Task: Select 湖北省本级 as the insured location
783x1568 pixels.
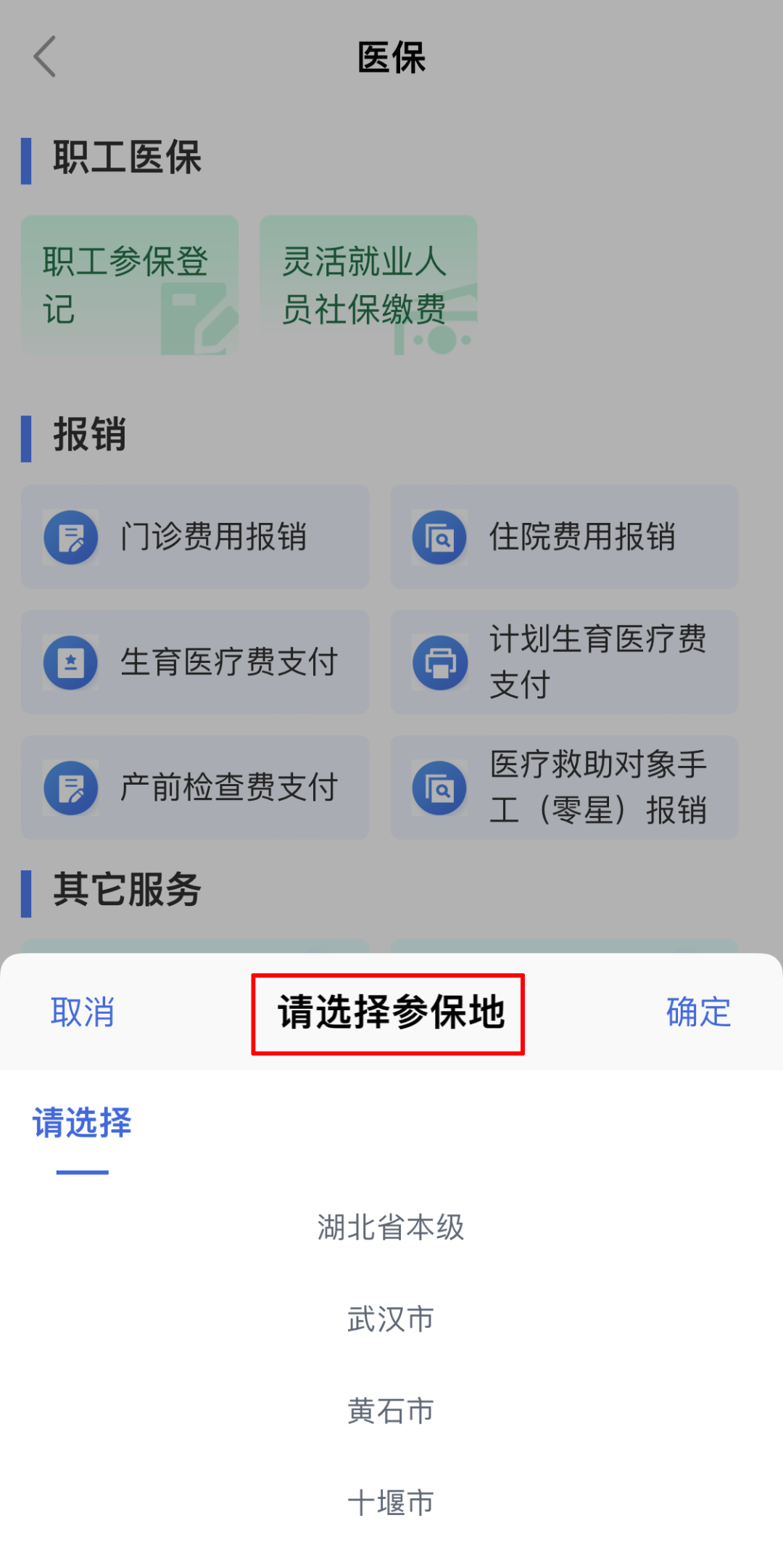Action: 391,1227
